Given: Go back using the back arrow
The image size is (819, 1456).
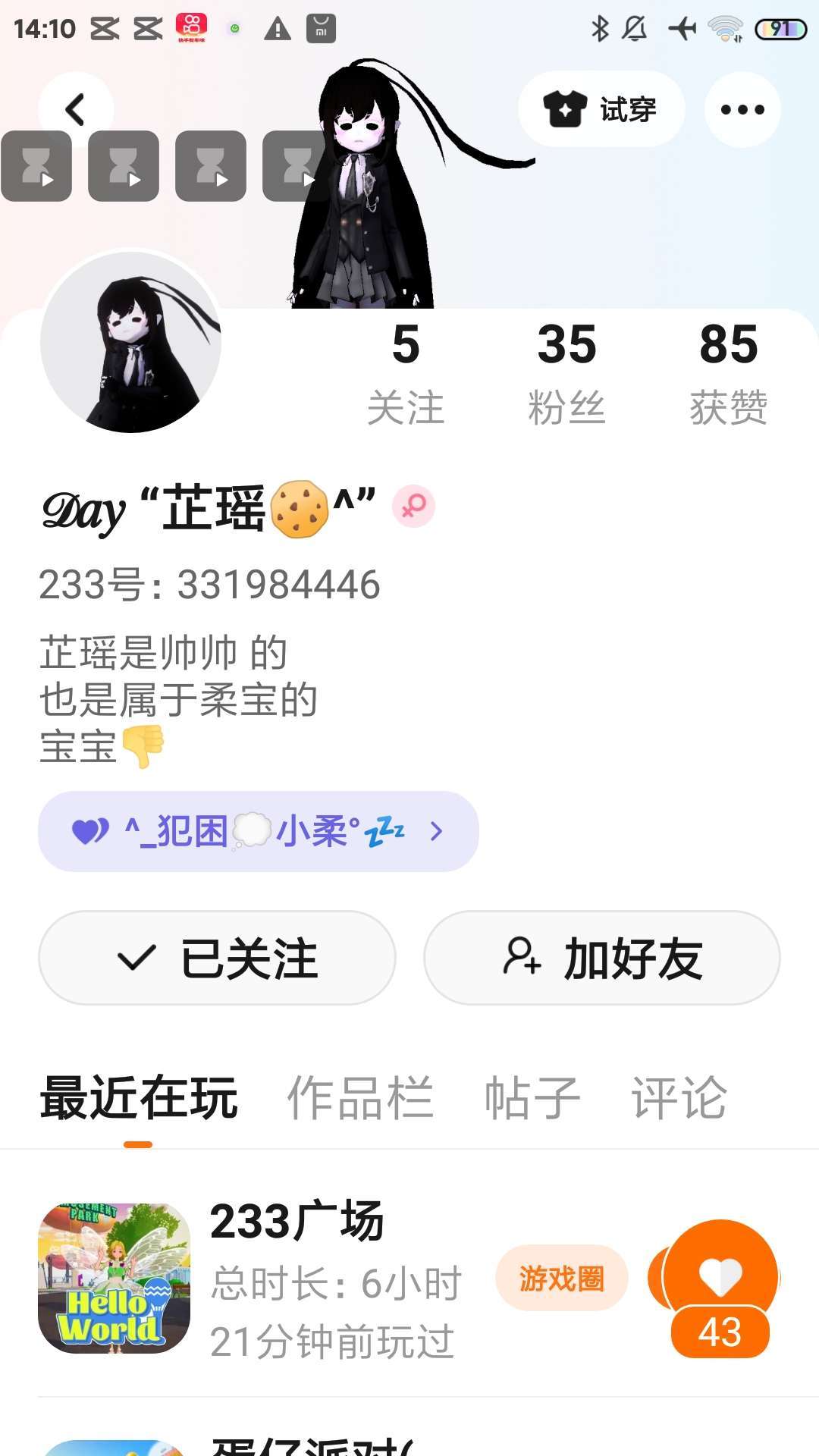Looking at the screenshot, I should [75, 109].
